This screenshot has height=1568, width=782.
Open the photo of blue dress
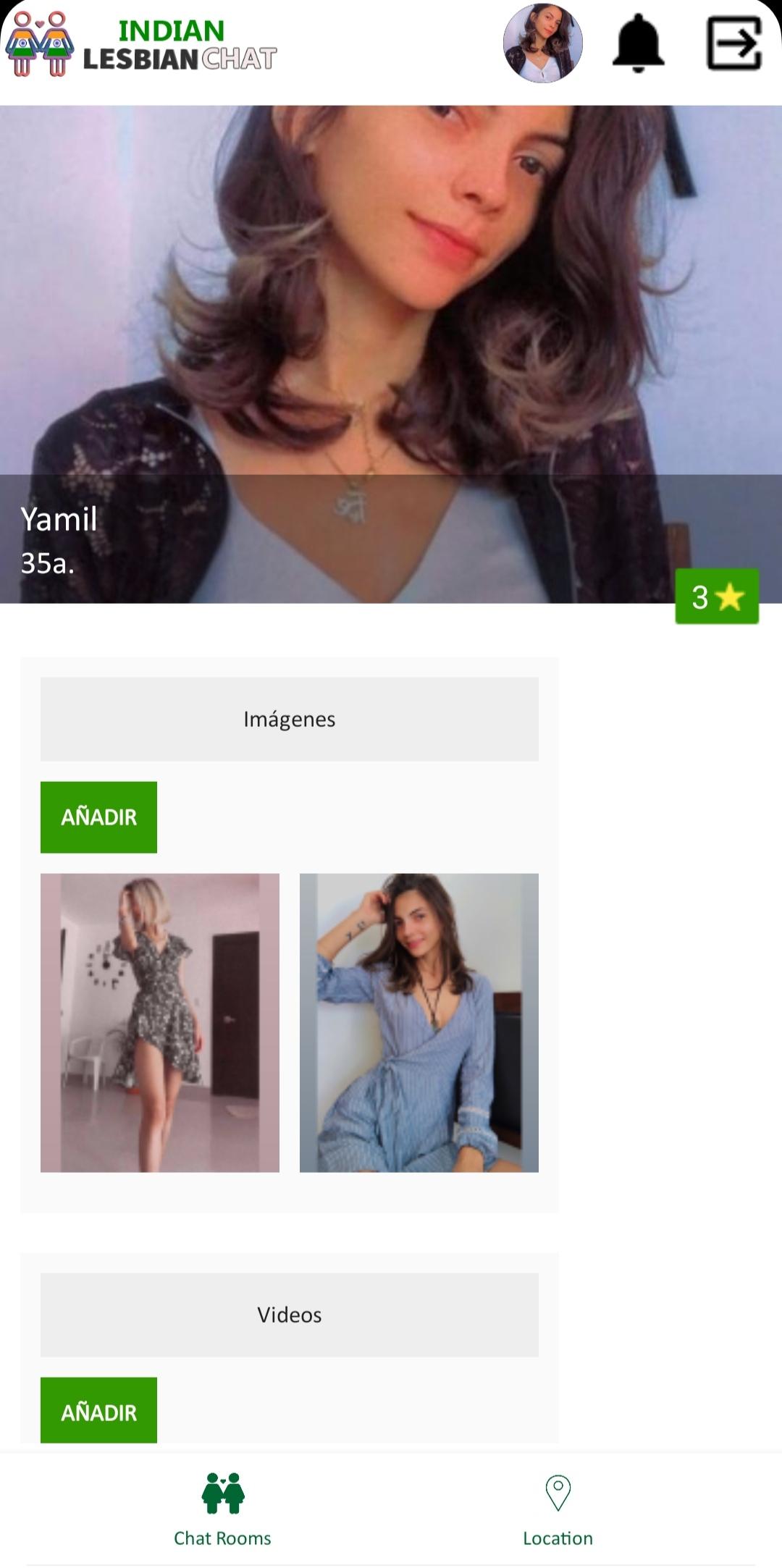pos(419,1022)
